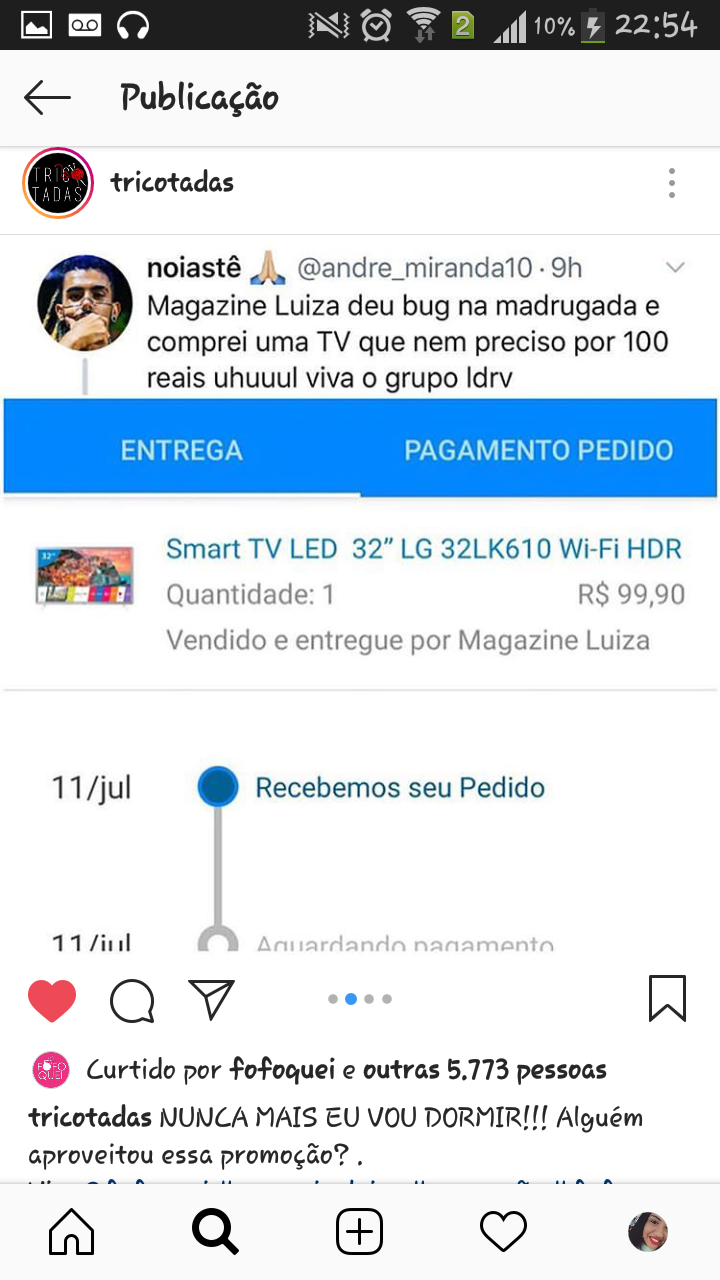Create a new post with the plus tab
The height and width of the screenshot is (1280, 720).
coord(359,1233)
